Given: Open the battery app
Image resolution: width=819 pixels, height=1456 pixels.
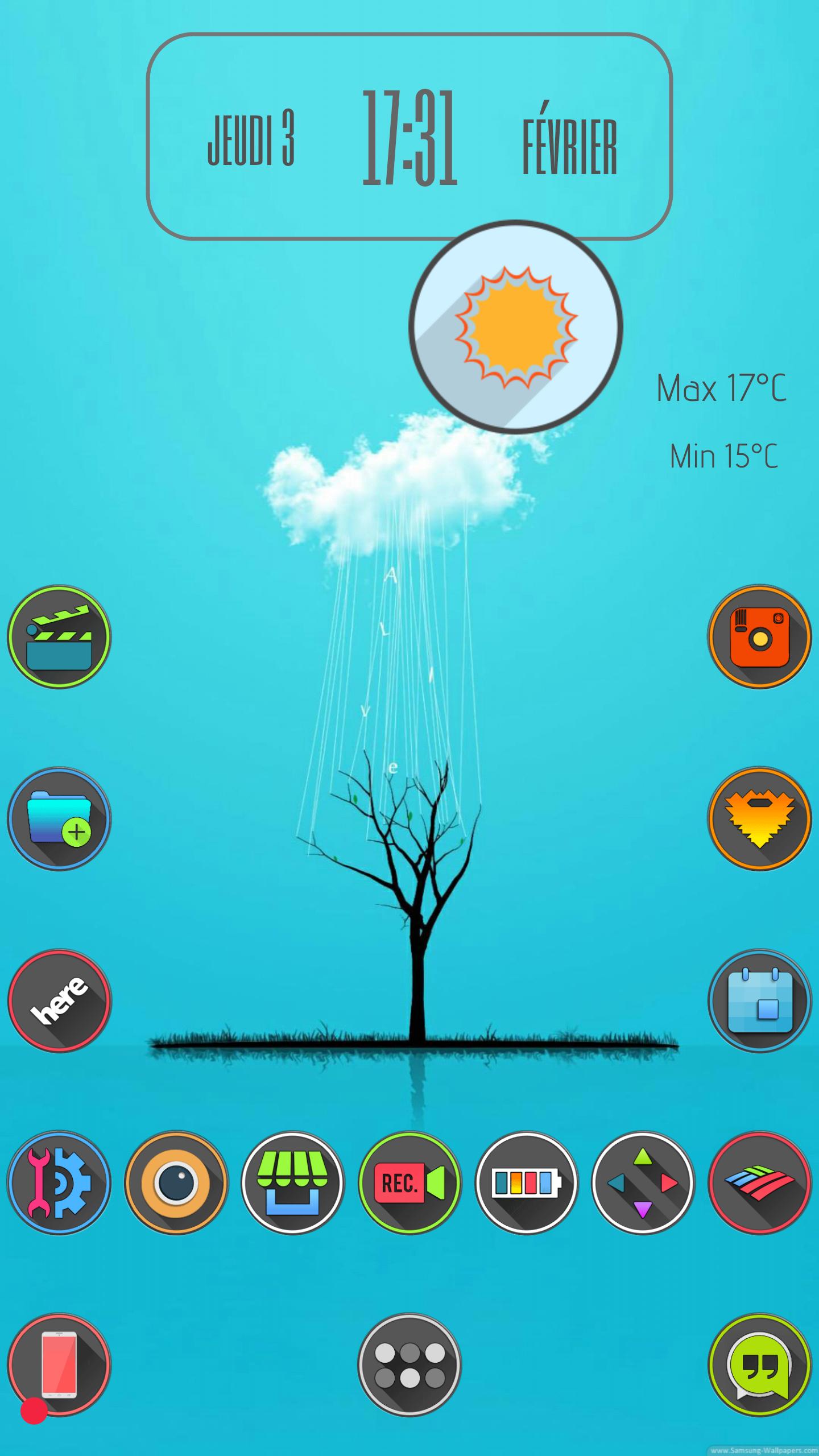Looking at the screenshot, I should coord(527,1183).
